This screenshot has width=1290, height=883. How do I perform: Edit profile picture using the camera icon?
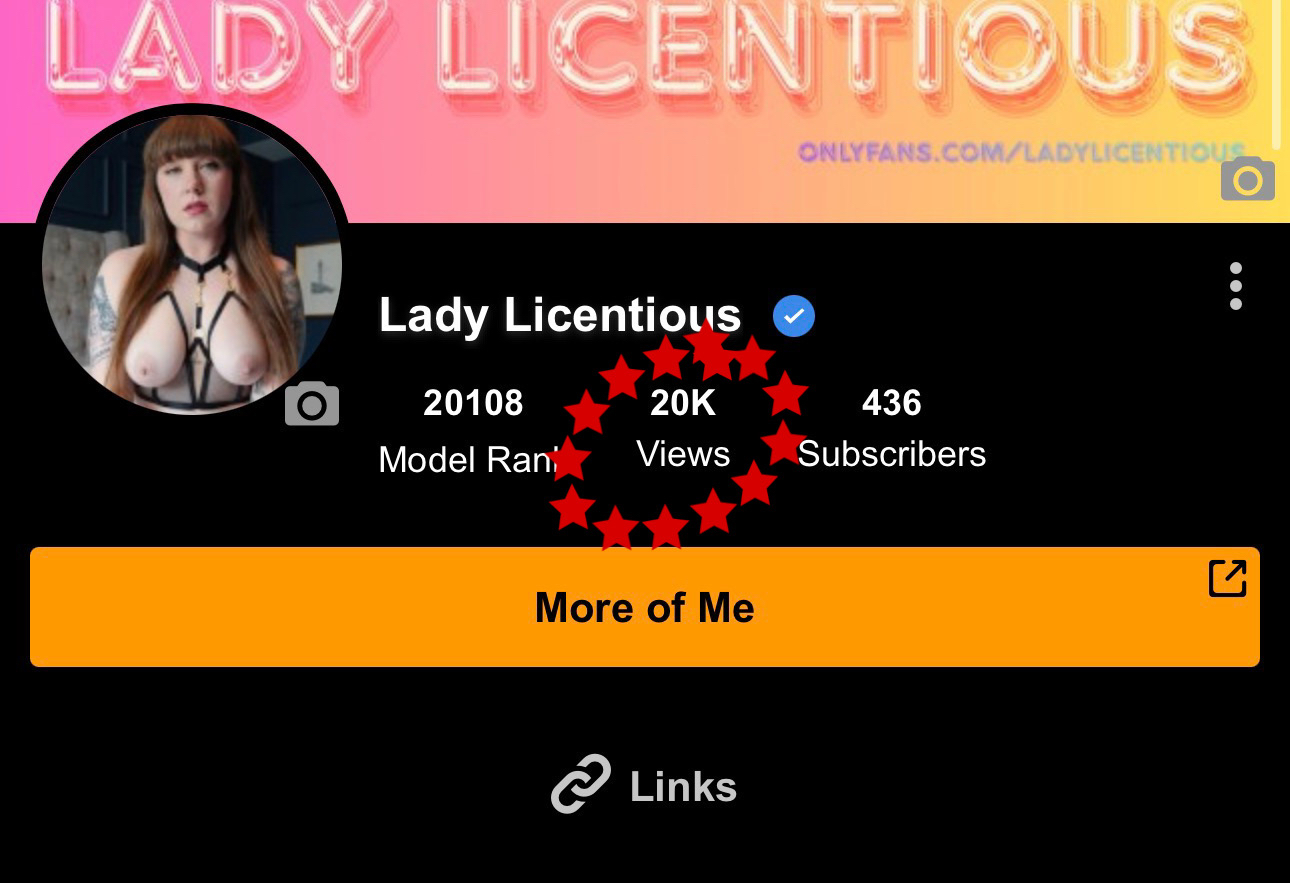click(312, 404)
